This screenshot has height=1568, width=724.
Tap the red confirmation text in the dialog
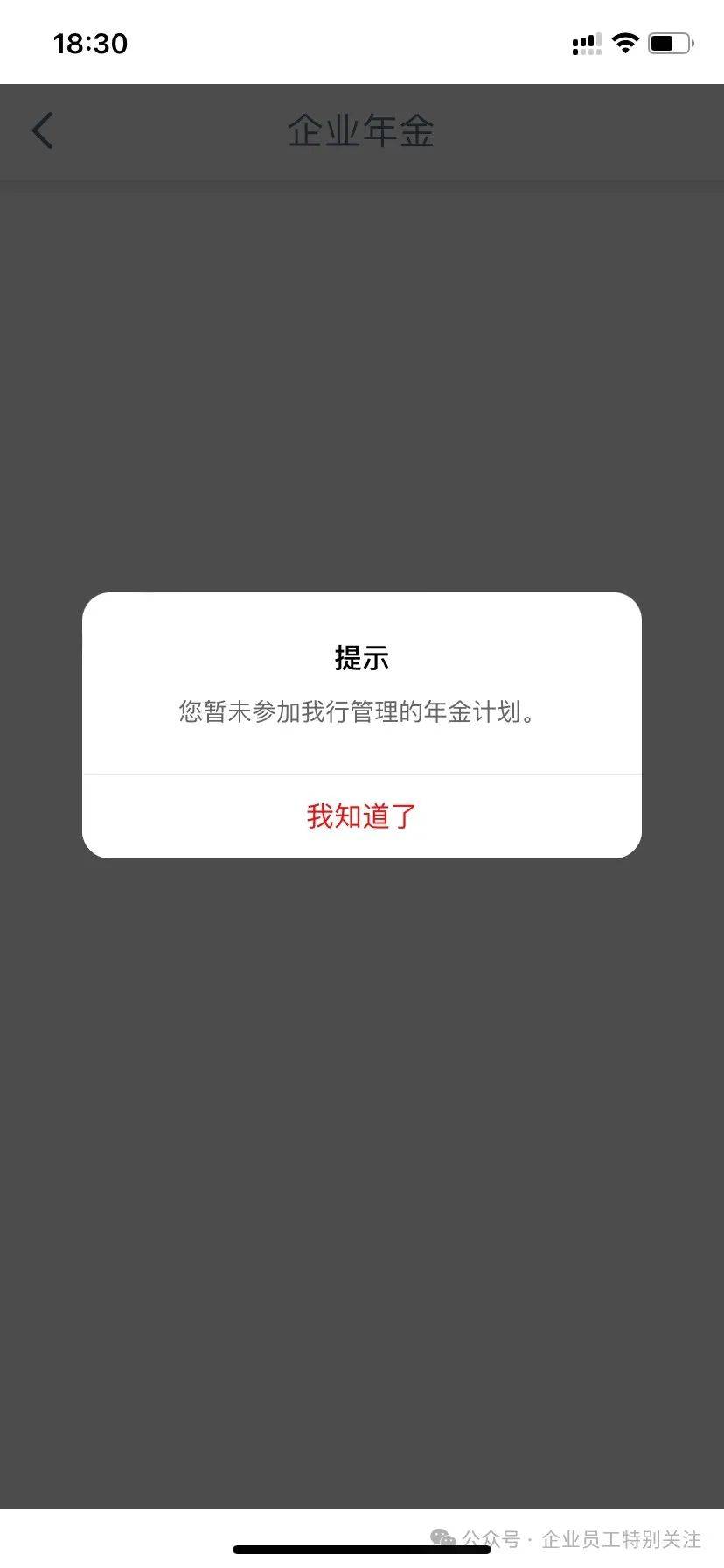click(361, 815)
